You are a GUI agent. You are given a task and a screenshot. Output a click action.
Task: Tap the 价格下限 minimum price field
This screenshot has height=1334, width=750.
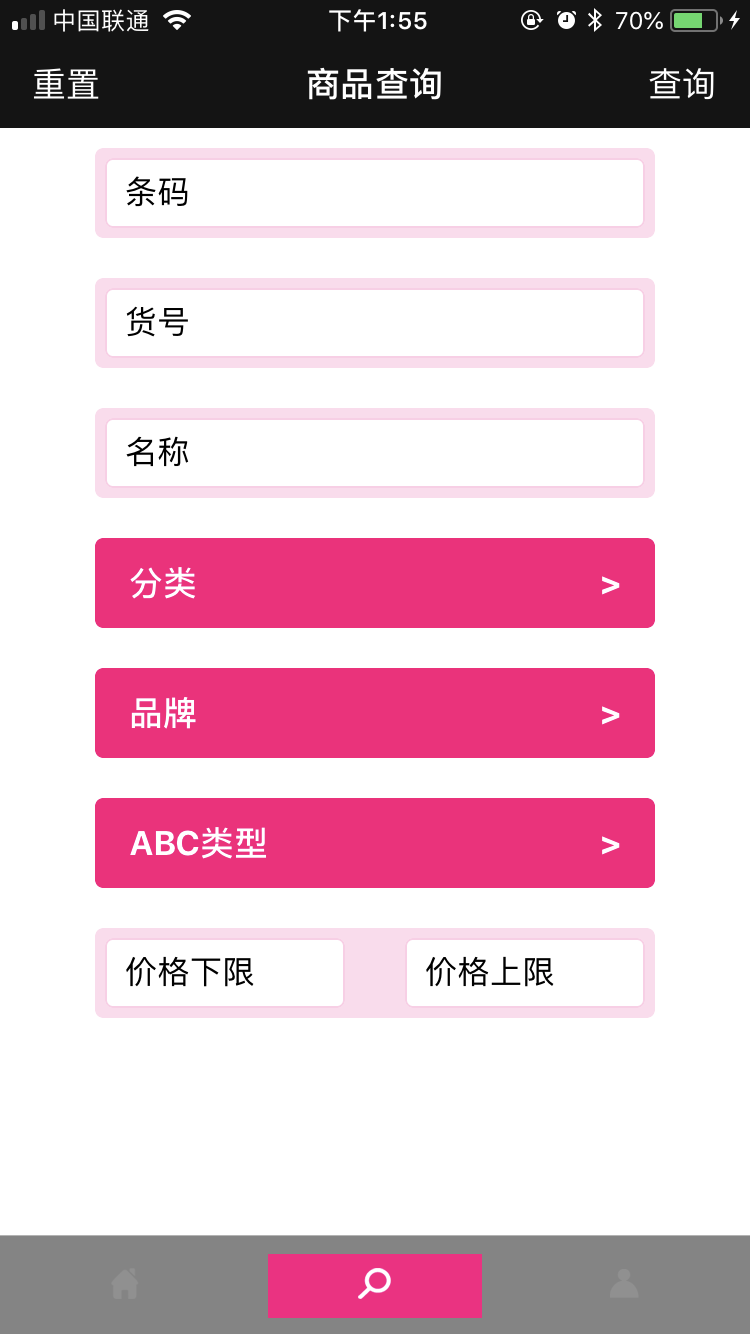225,973
